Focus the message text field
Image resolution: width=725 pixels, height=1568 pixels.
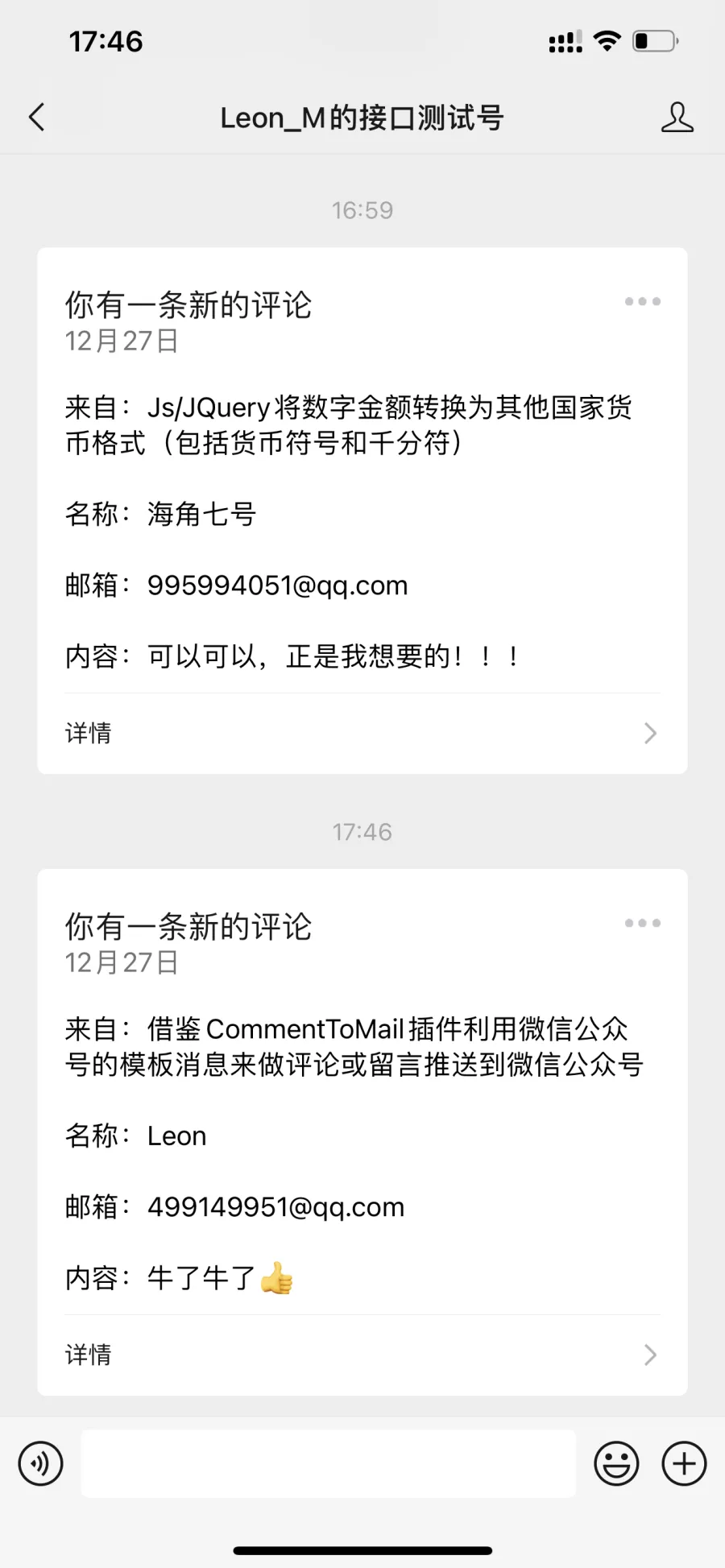pos(328,1463)
